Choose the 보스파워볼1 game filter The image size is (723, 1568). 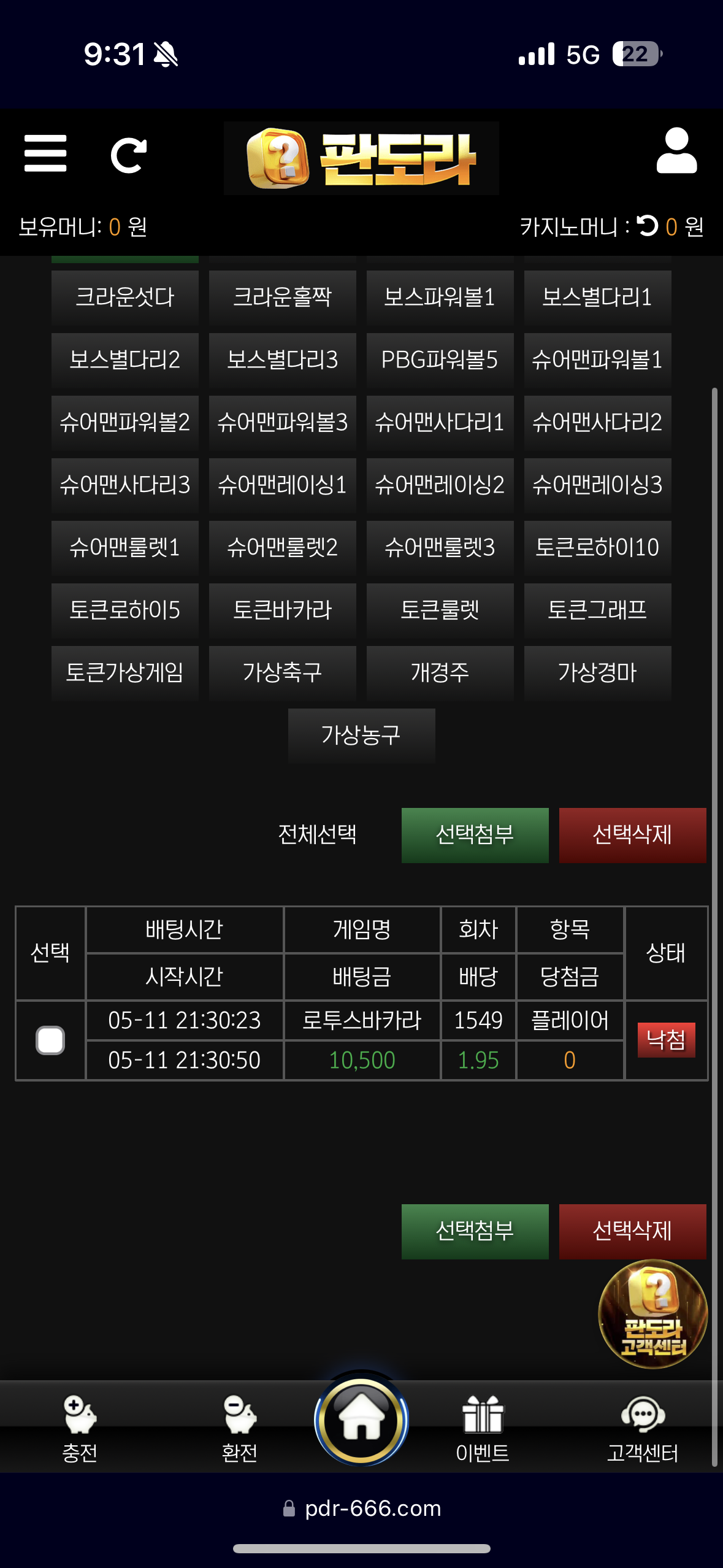click(x=440, y=298)
